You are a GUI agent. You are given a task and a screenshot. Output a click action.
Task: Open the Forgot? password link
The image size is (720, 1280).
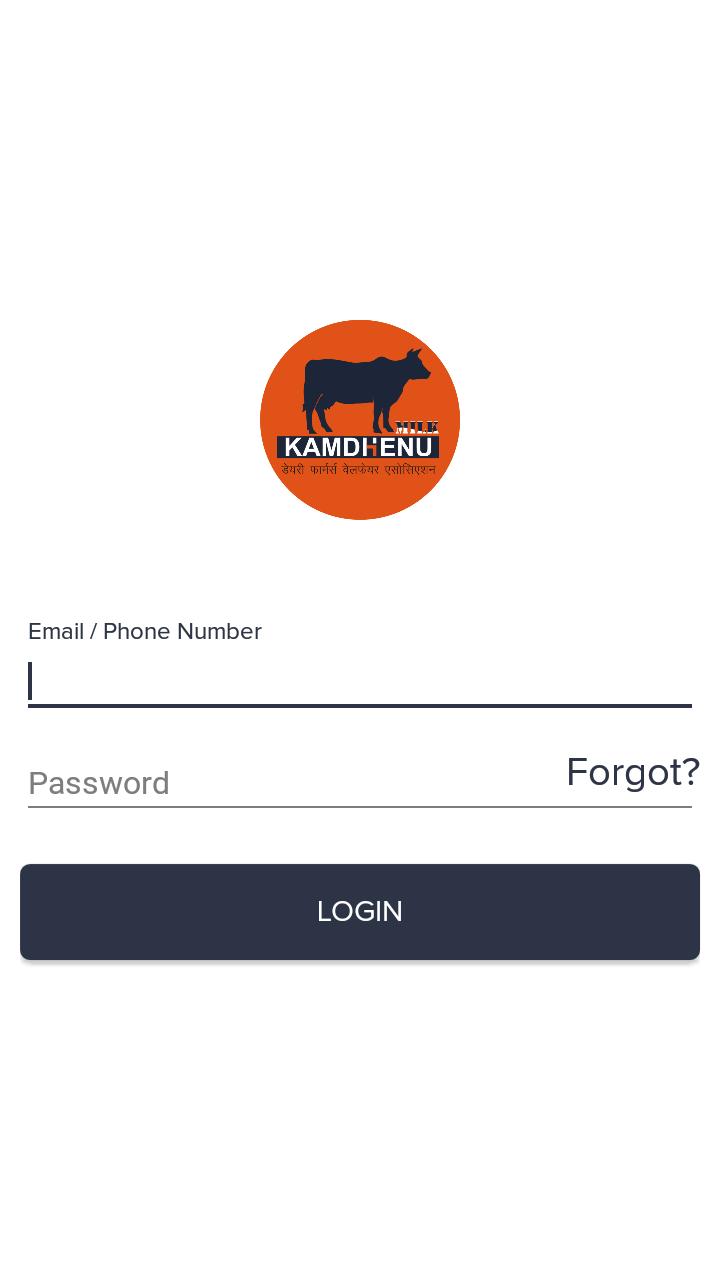point(632,772)
